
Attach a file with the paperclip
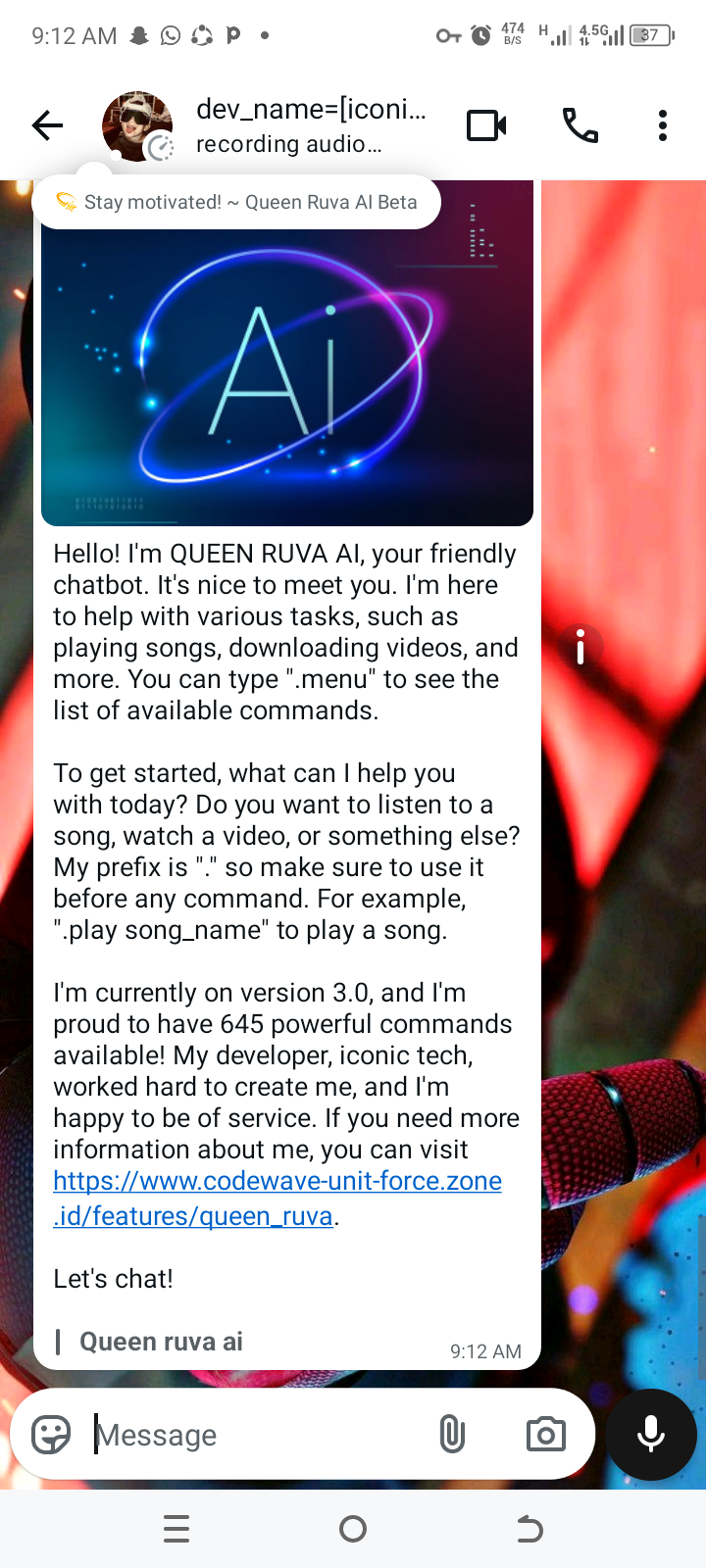452,1435
